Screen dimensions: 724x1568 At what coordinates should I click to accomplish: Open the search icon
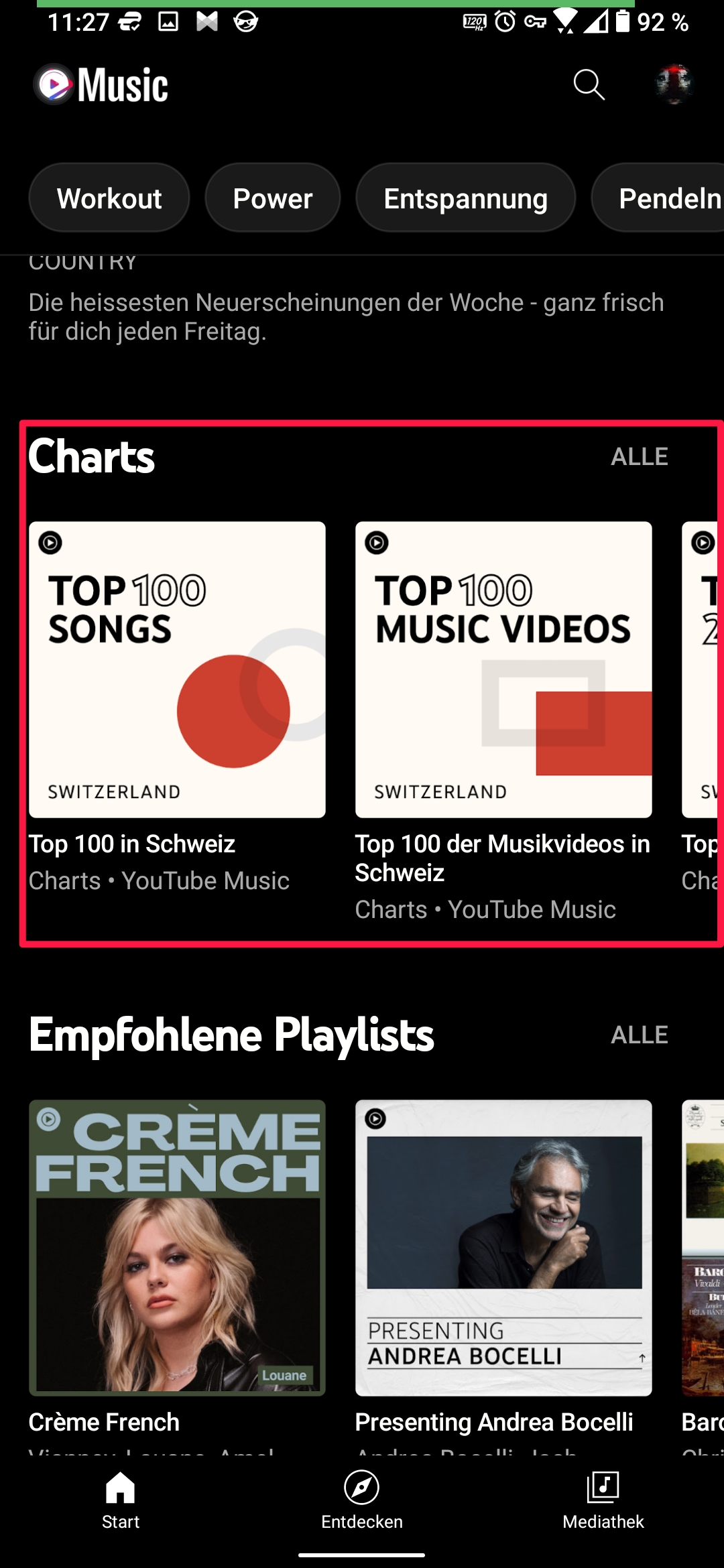589,84
